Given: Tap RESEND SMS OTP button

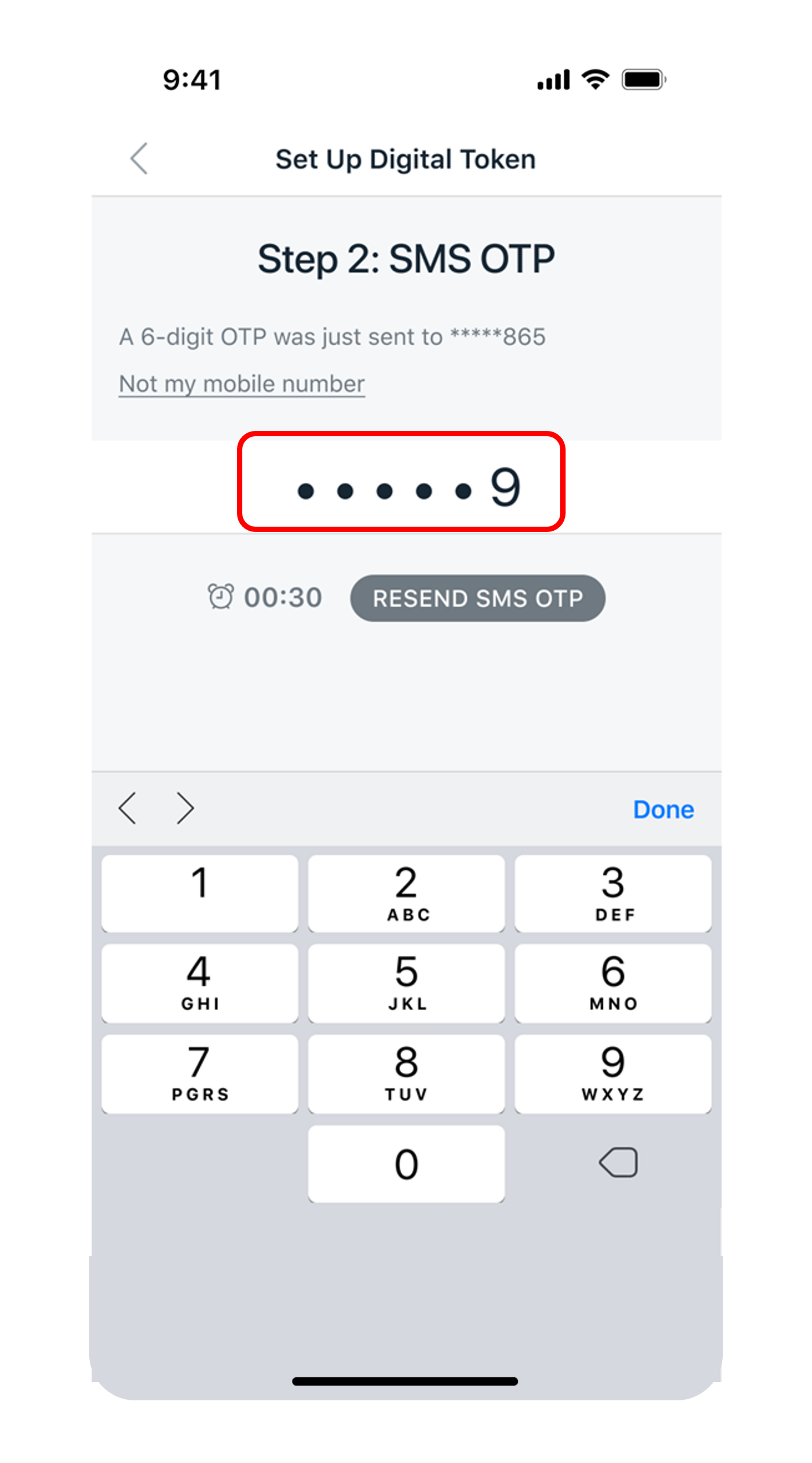Looking at the screenshot, I should 478,598.
